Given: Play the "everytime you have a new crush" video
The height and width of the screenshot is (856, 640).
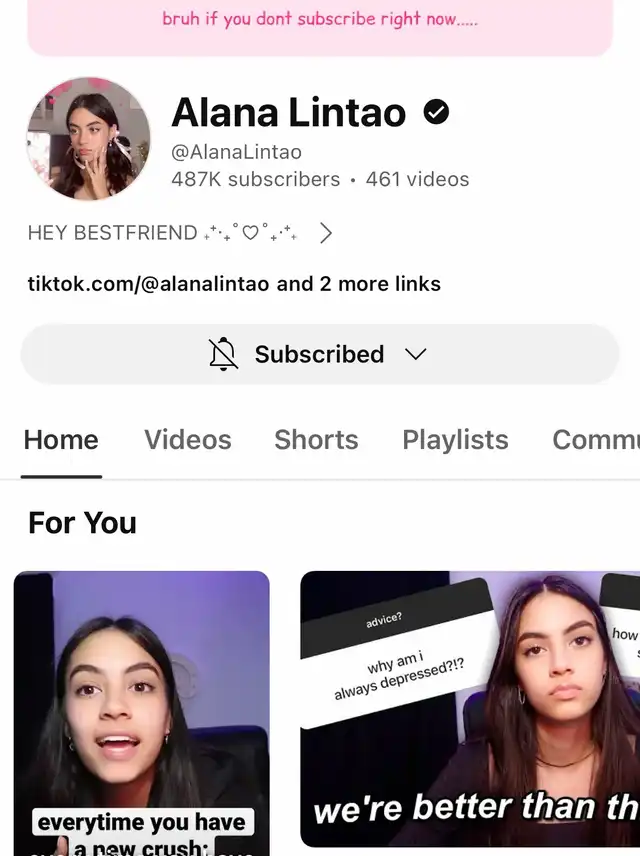Looking at the screenshot, I should coord(141,712).
